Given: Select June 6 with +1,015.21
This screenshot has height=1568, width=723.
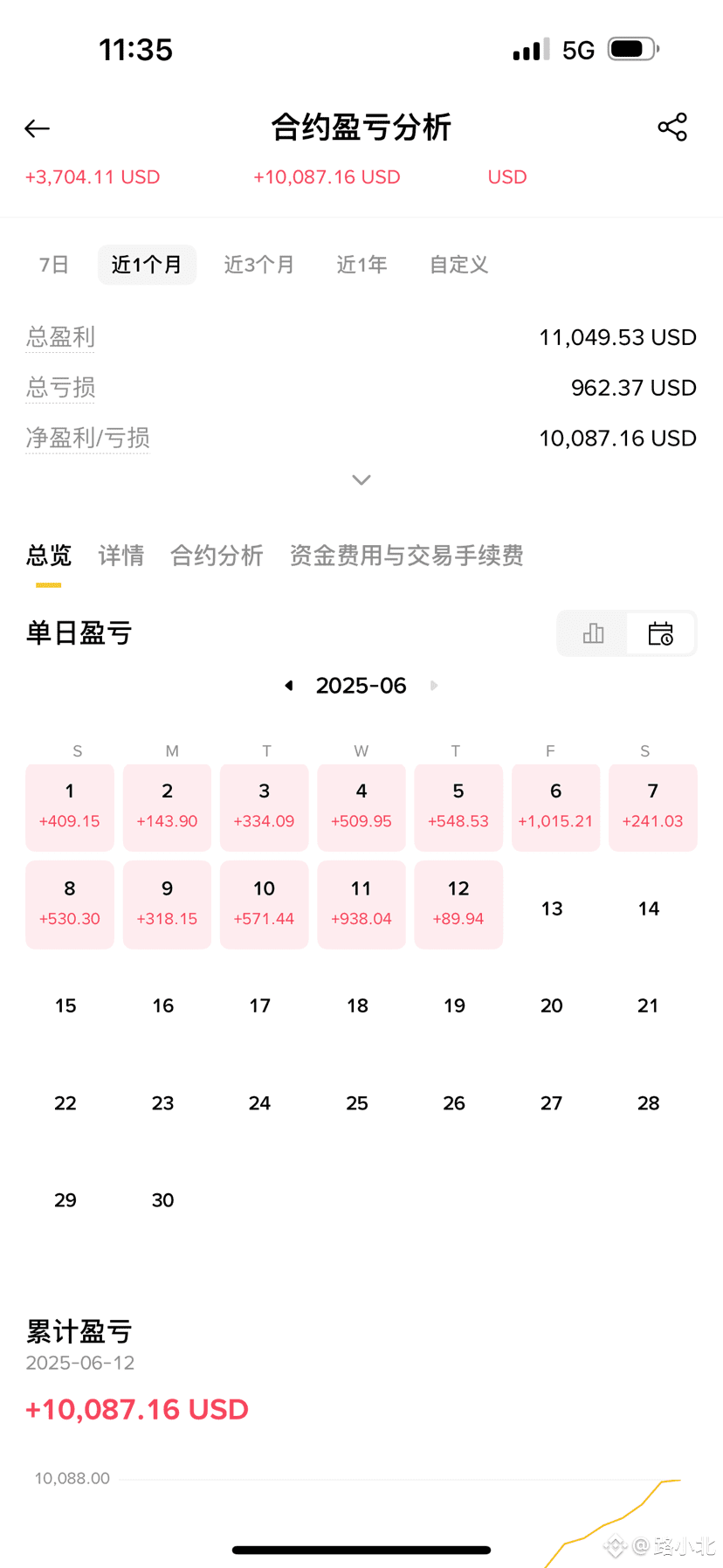Looking at the screenshot, I should point(555,807).
